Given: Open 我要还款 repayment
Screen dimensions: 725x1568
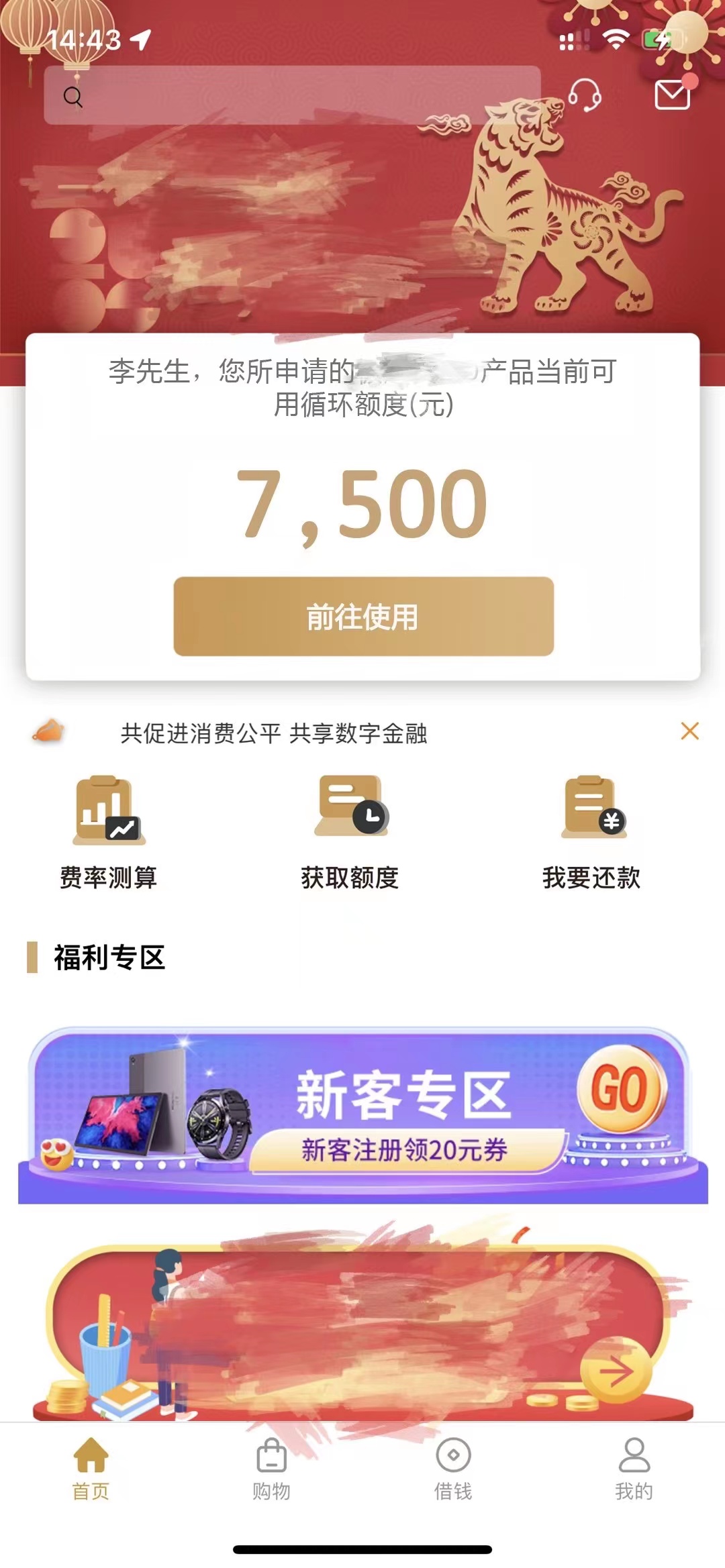Looking at the screenshot, I should pos(591,833).
